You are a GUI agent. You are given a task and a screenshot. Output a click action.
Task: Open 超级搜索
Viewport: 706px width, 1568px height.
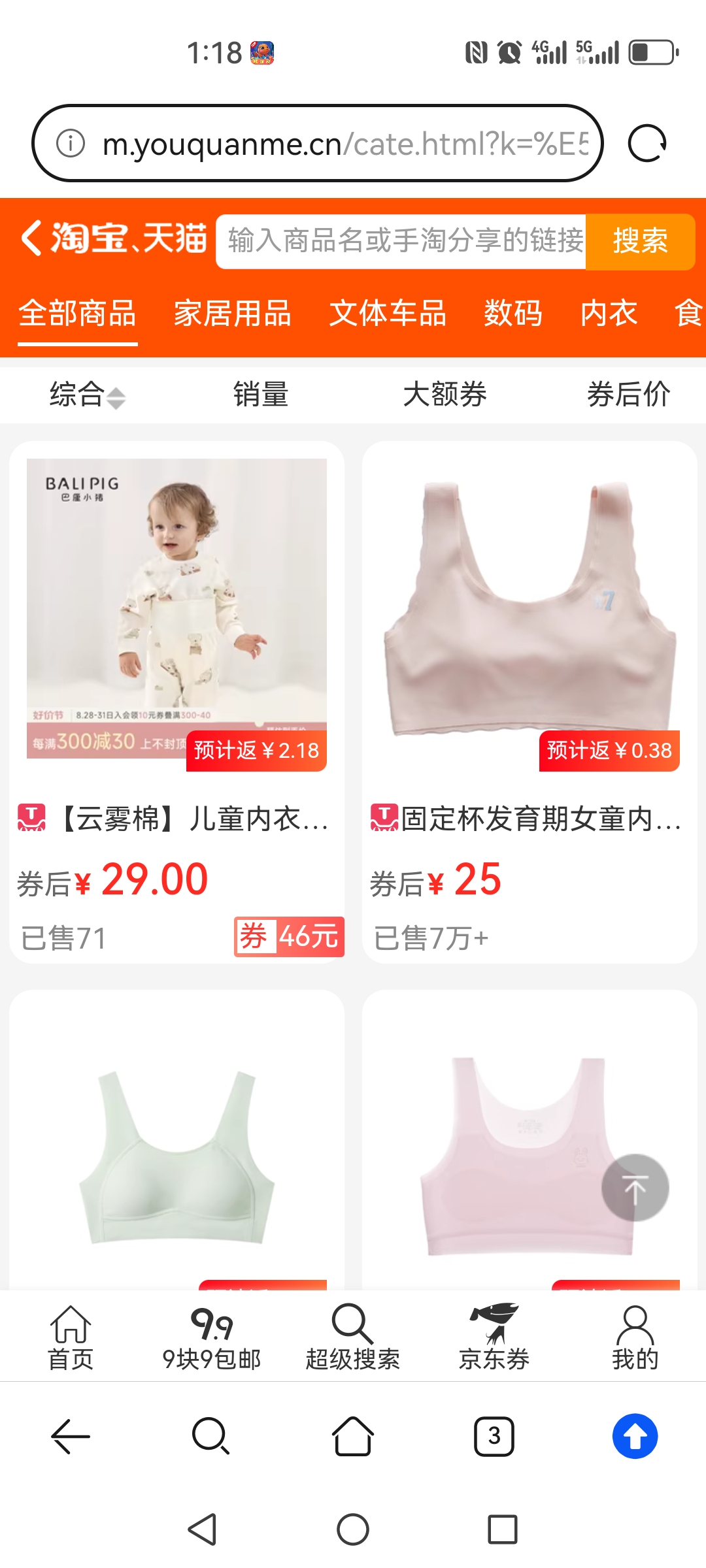pyautogui.click(x=353, y=1337)
